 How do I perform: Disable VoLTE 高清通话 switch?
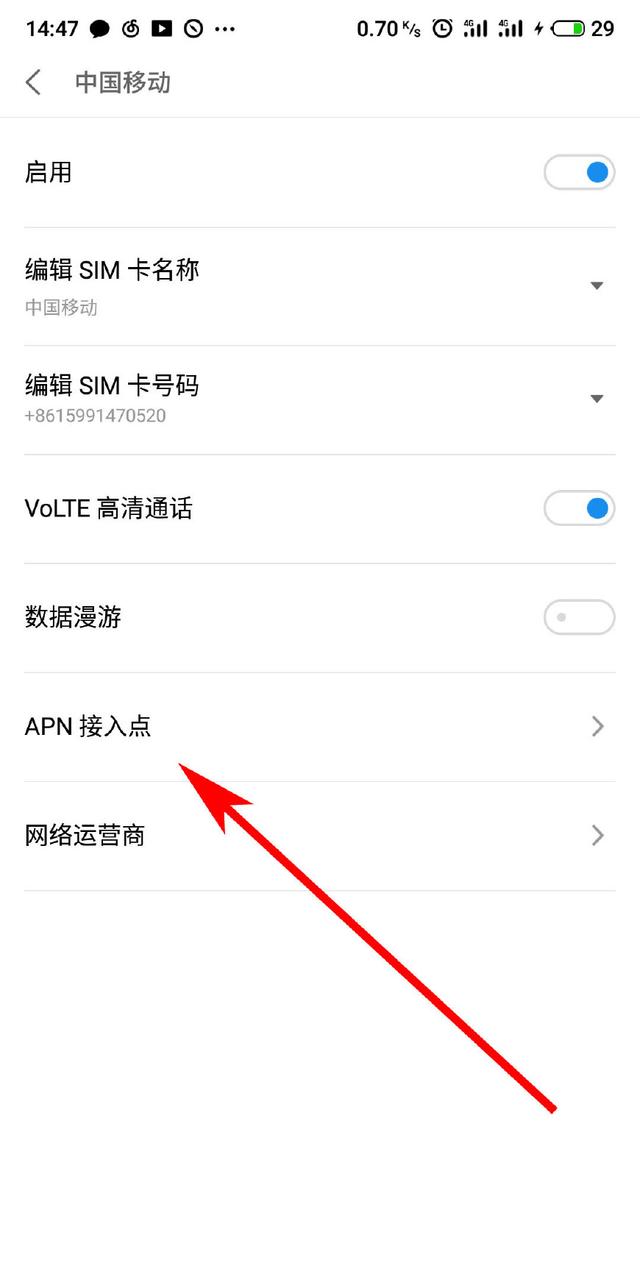(x=579, y=508)
